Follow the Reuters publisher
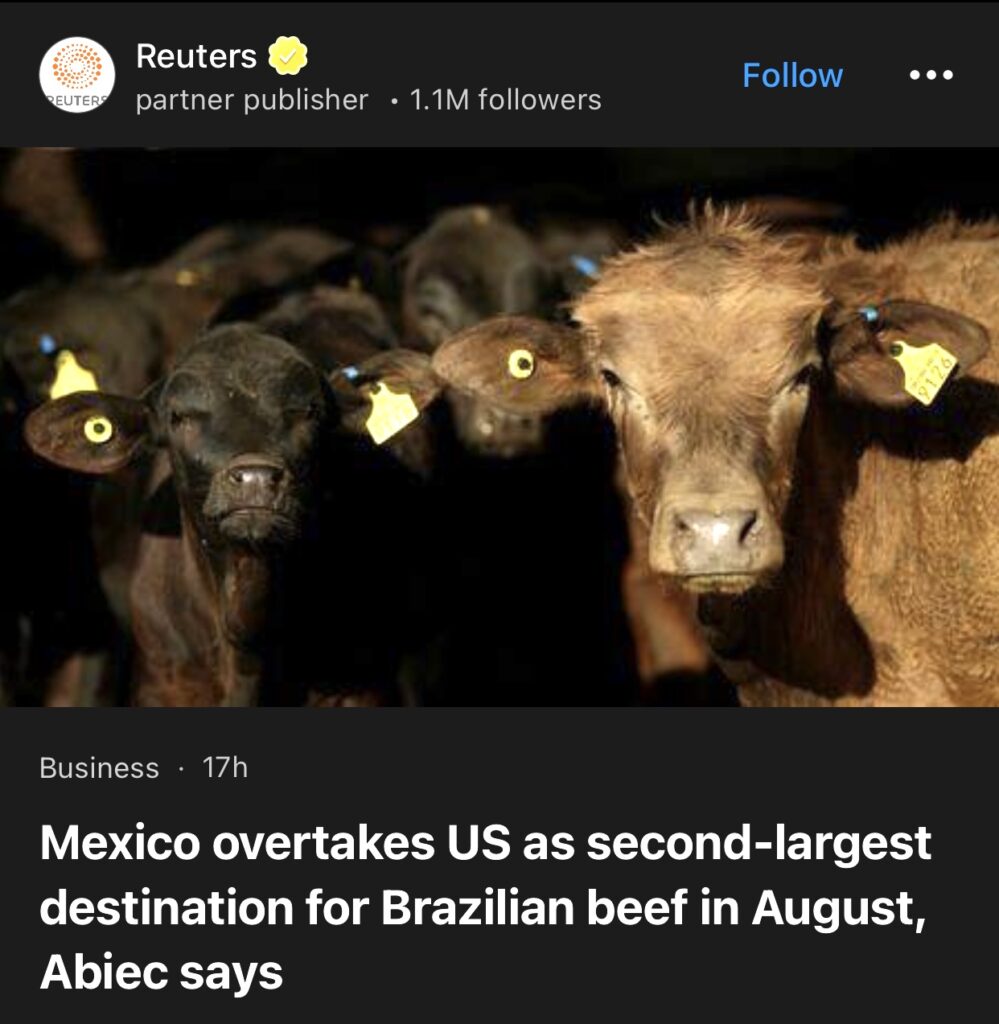Viewport: 999px width, 1024px height. [x=792, y=76]
